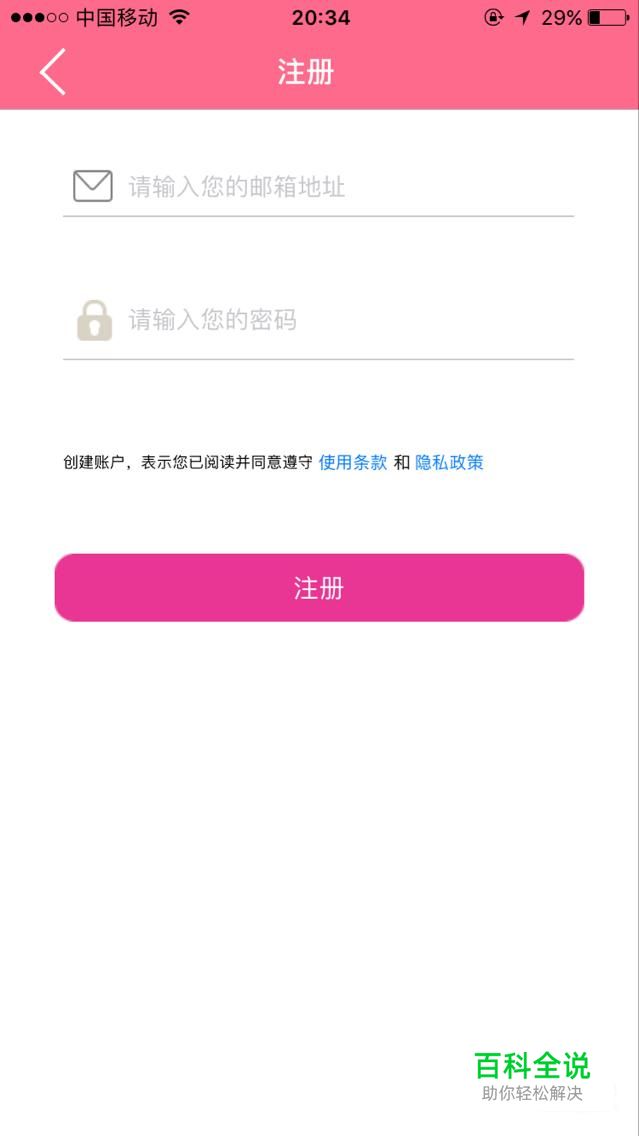
Task: Focus the password input field
Action: coord(340,321)
